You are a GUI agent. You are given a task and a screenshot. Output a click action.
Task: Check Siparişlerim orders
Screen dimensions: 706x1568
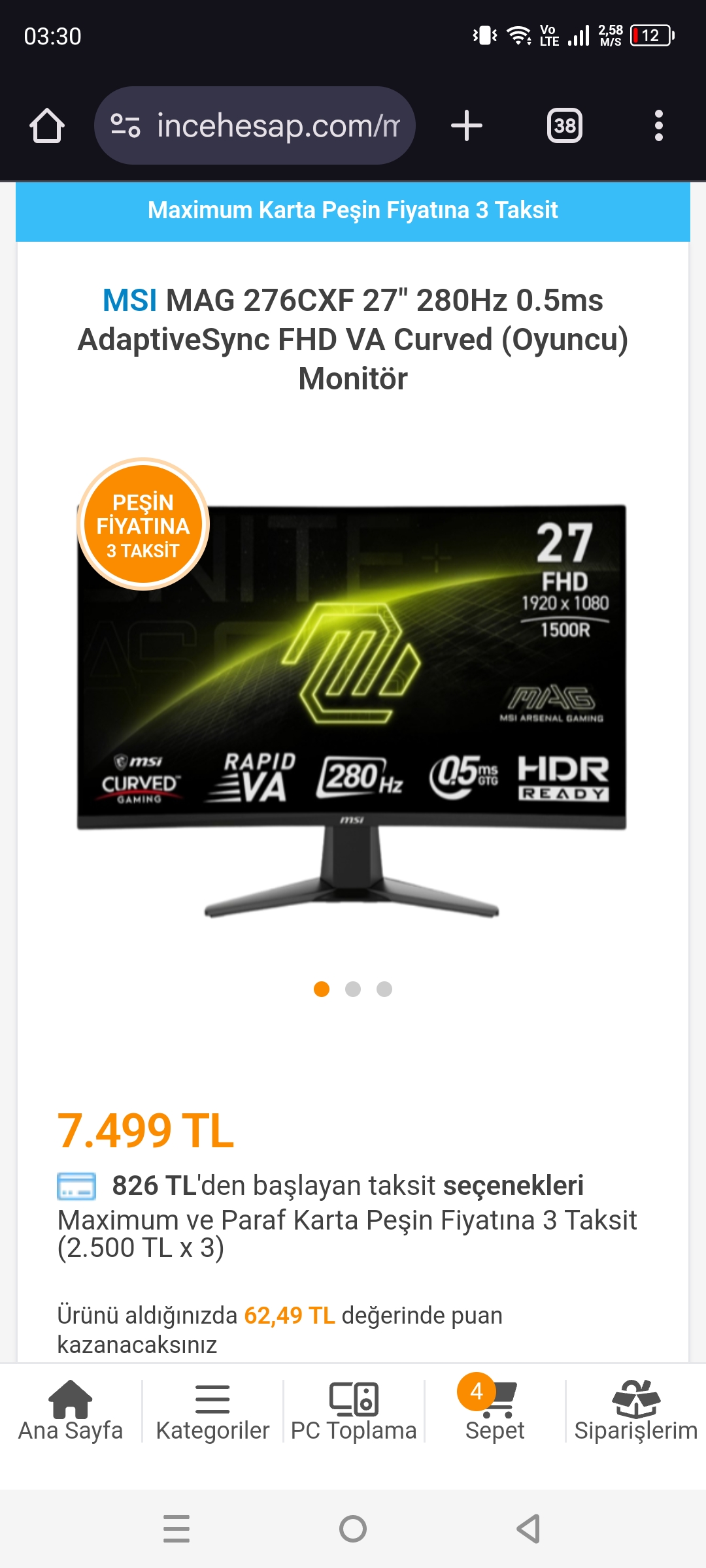point(635,1411)
